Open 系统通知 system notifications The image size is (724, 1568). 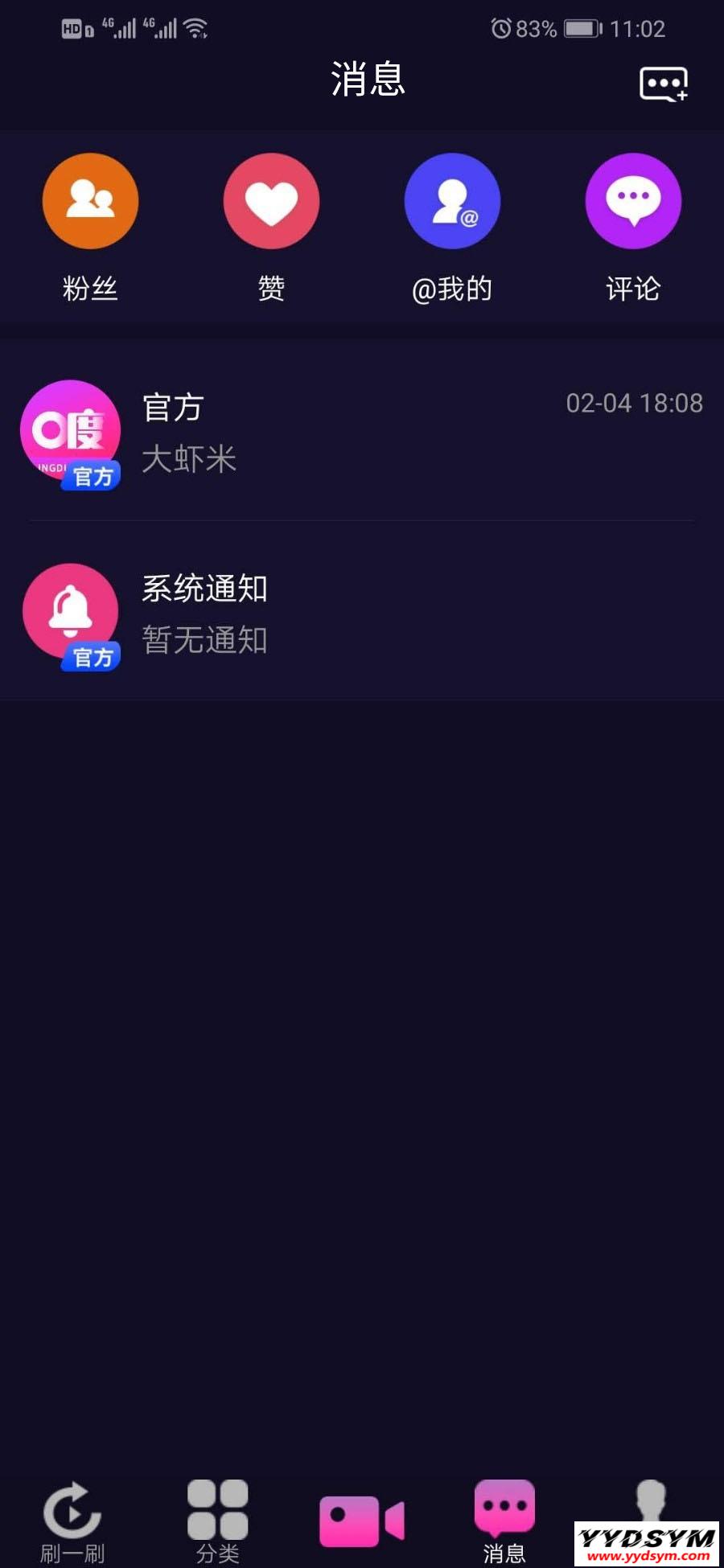(x=362, y=614)
